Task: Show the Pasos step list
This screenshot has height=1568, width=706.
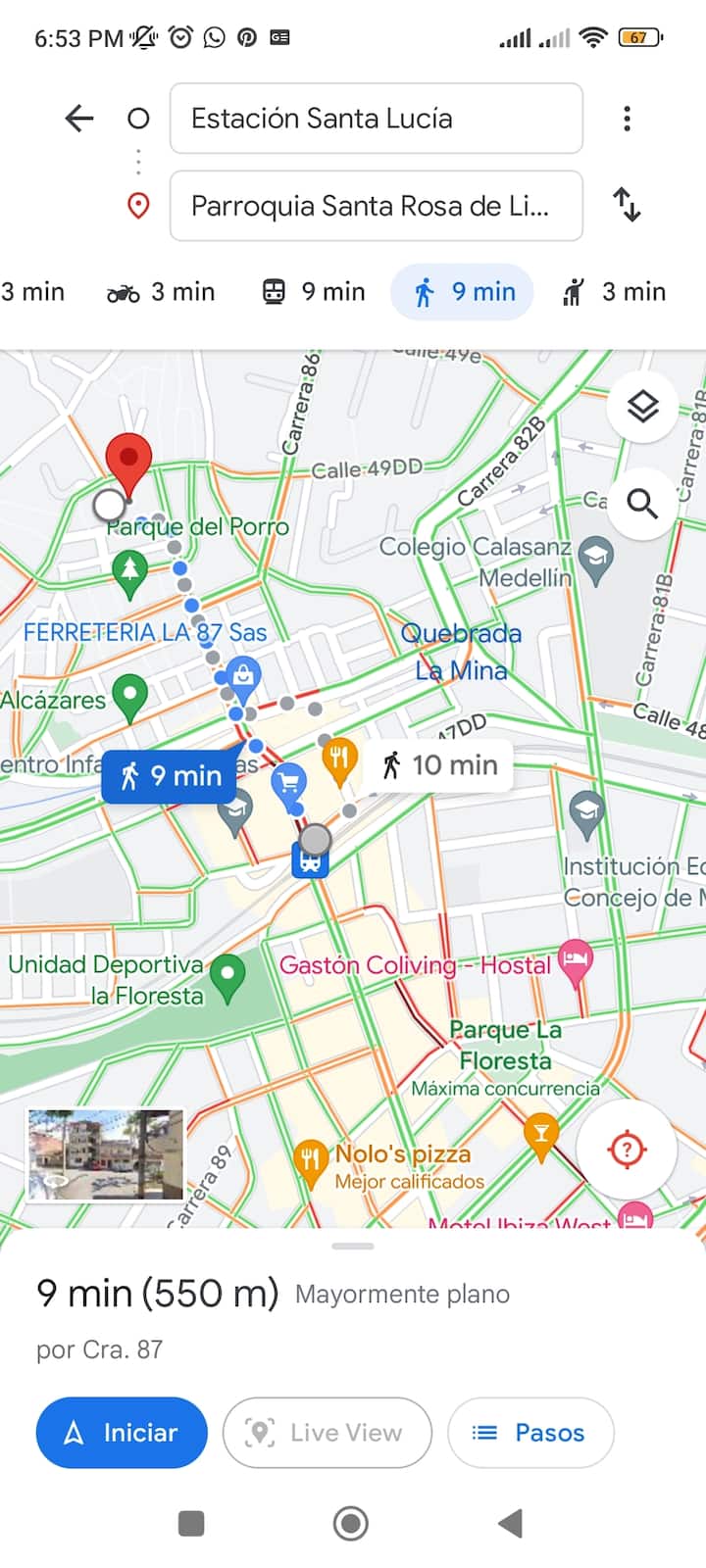Action: (x=530, y=1433)
